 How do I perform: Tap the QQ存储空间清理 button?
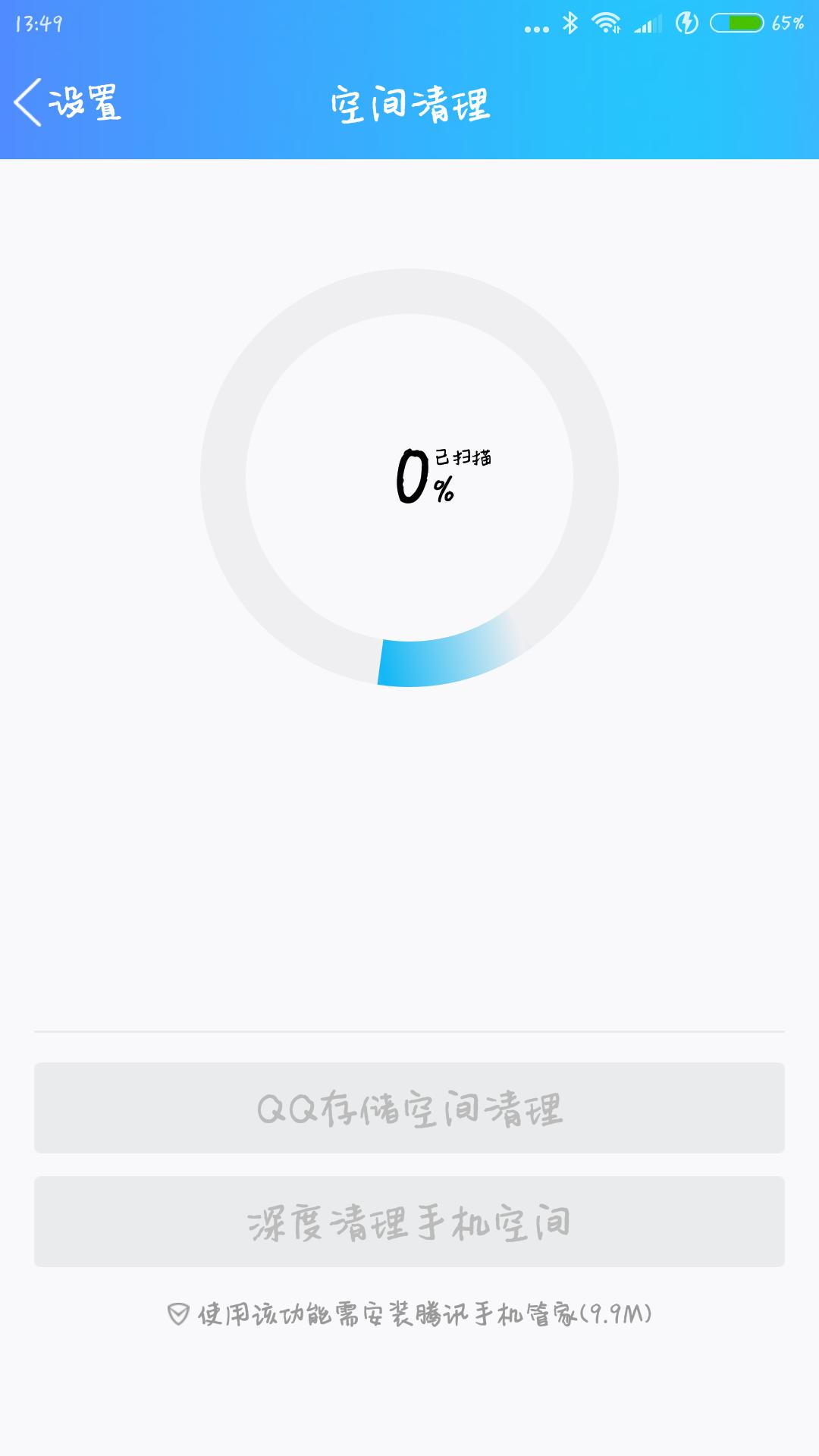tap(409, 1106)
